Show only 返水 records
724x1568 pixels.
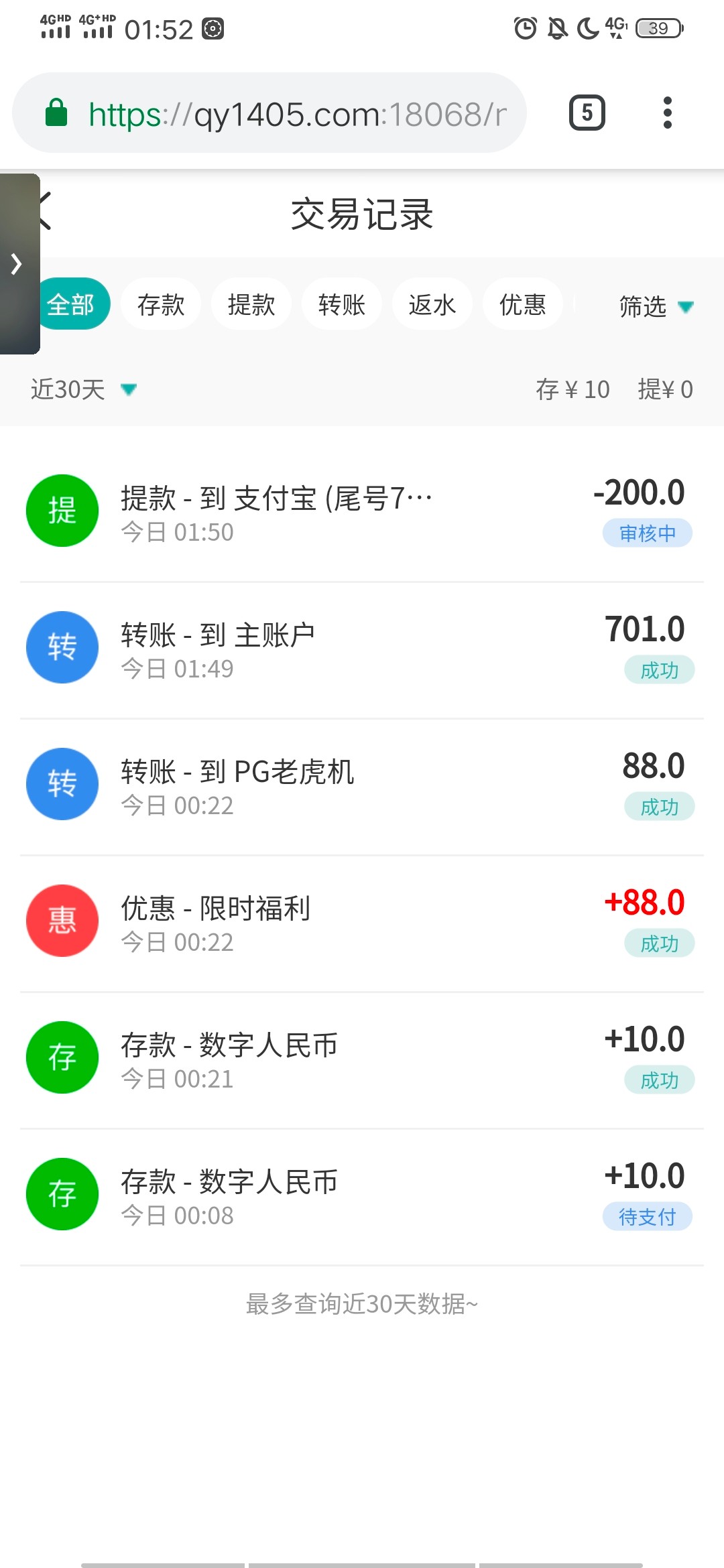[432, 304]
